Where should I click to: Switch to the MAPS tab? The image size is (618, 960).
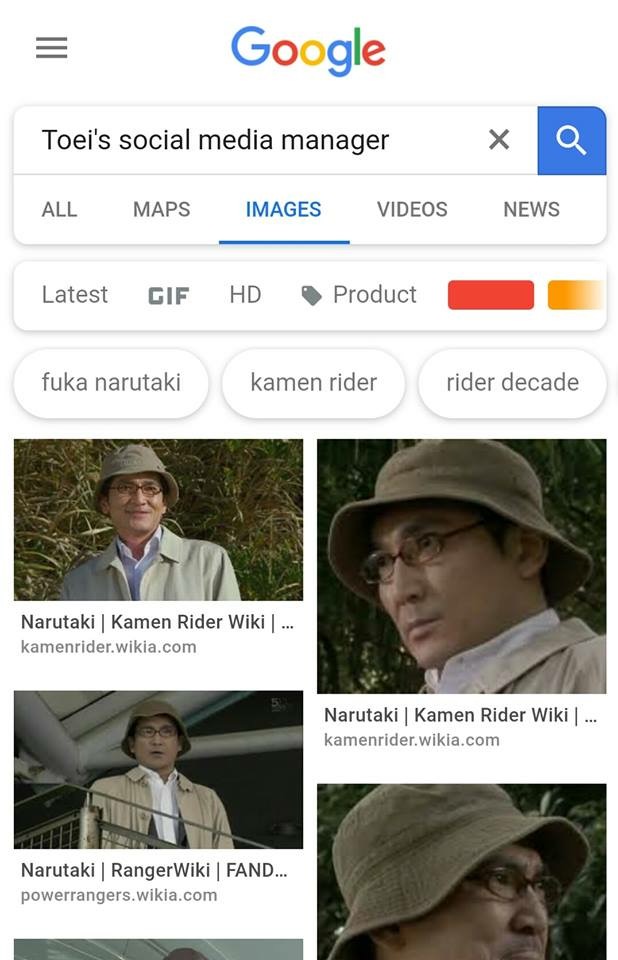point(161,210)
